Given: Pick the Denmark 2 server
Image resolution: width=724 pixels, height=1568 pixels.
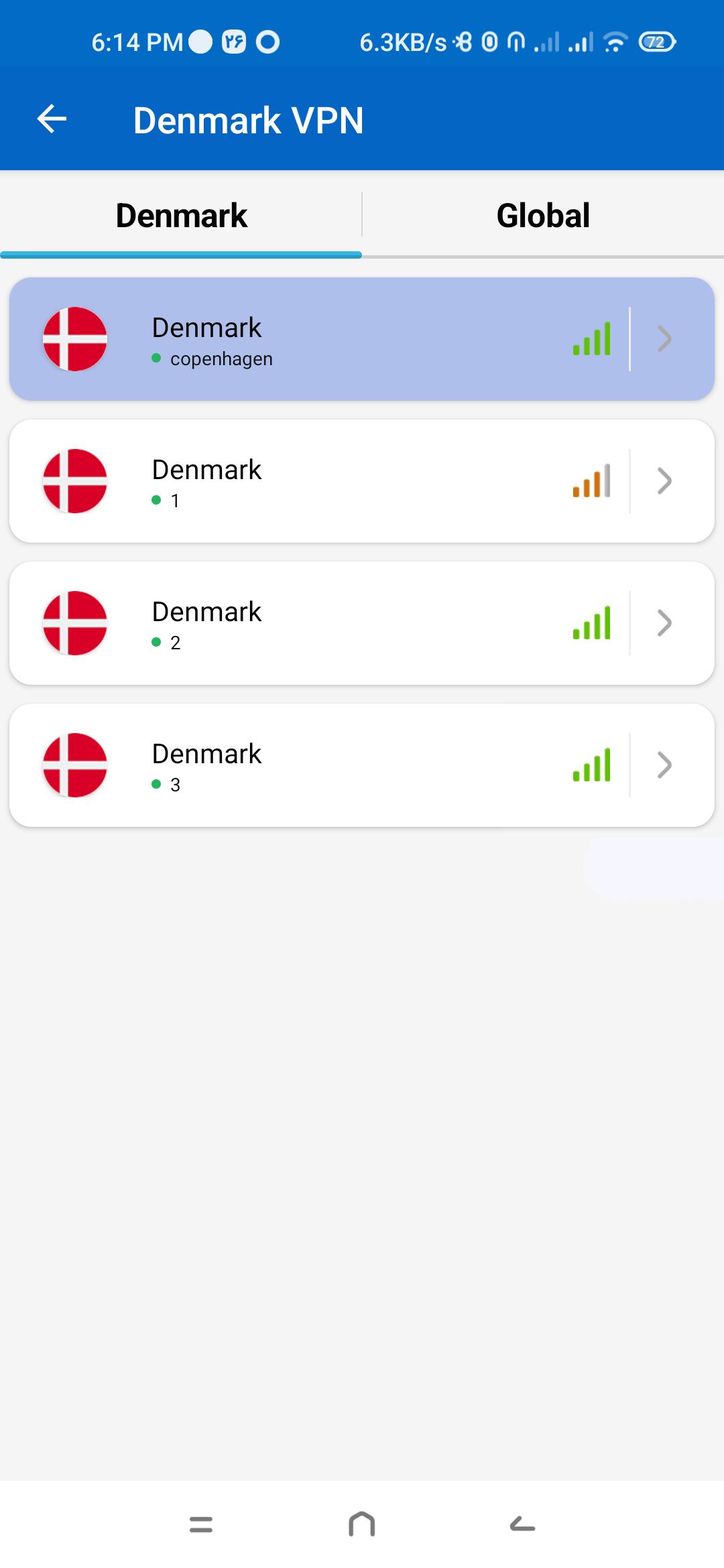Looking at the screenshot, I should coord(362,623).
